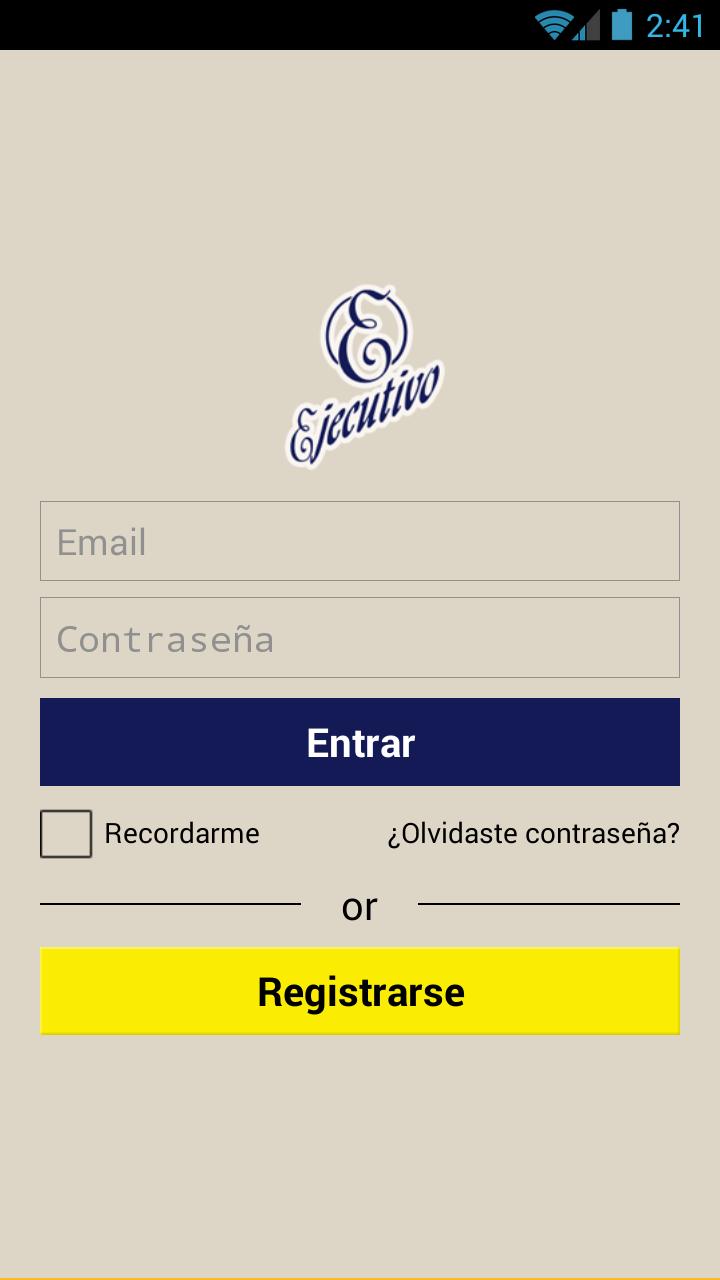Tap the yellow Registrarse bar
This screenshot has height=1280, width=720.
click(360, 990)
